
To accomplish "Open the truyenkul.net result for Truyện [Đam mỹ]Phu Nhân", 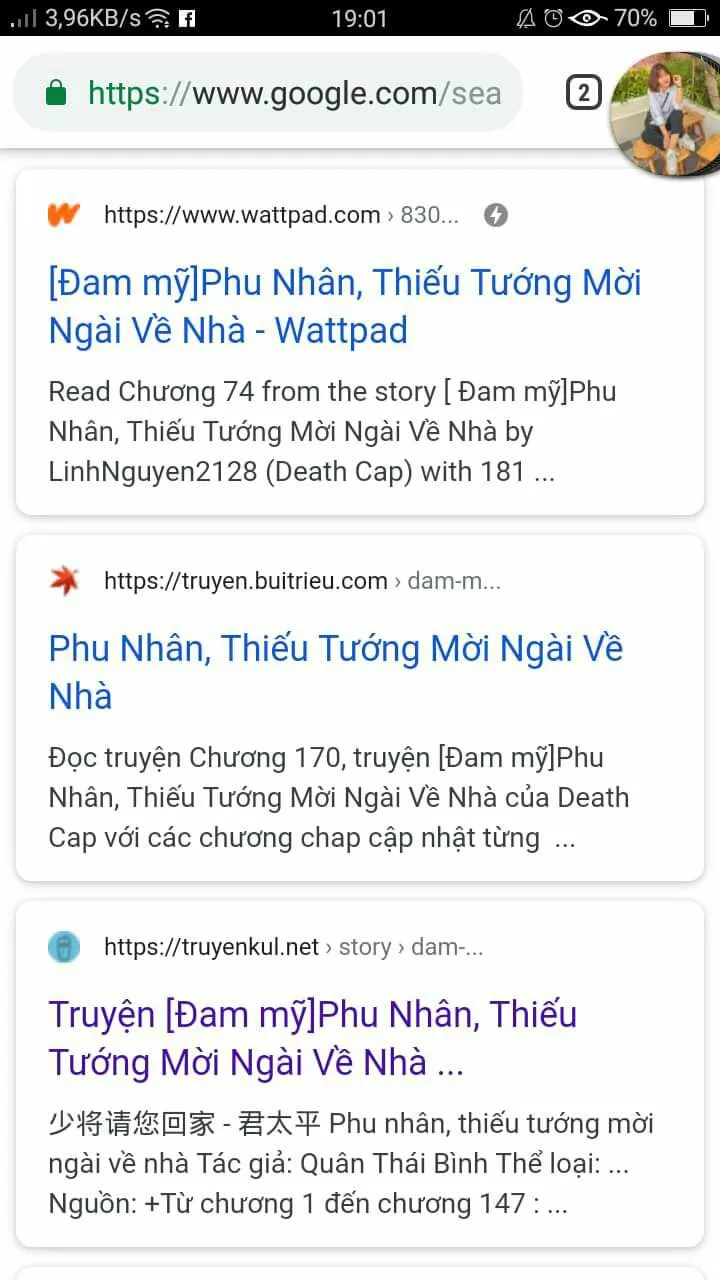I will point(312,1037).
